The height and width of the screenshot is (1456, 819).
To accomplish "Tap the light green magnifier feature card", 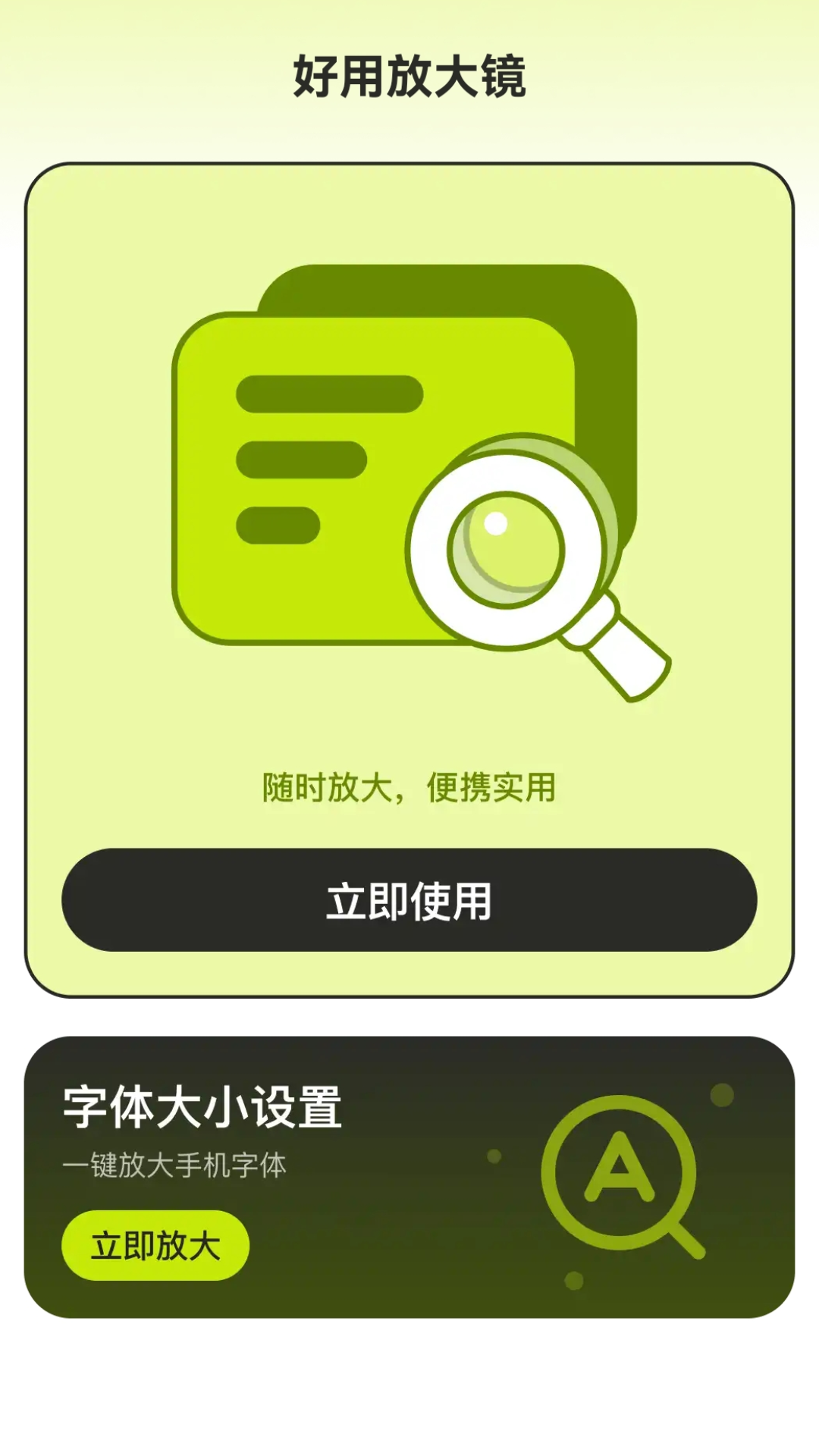I will [409, 576].
